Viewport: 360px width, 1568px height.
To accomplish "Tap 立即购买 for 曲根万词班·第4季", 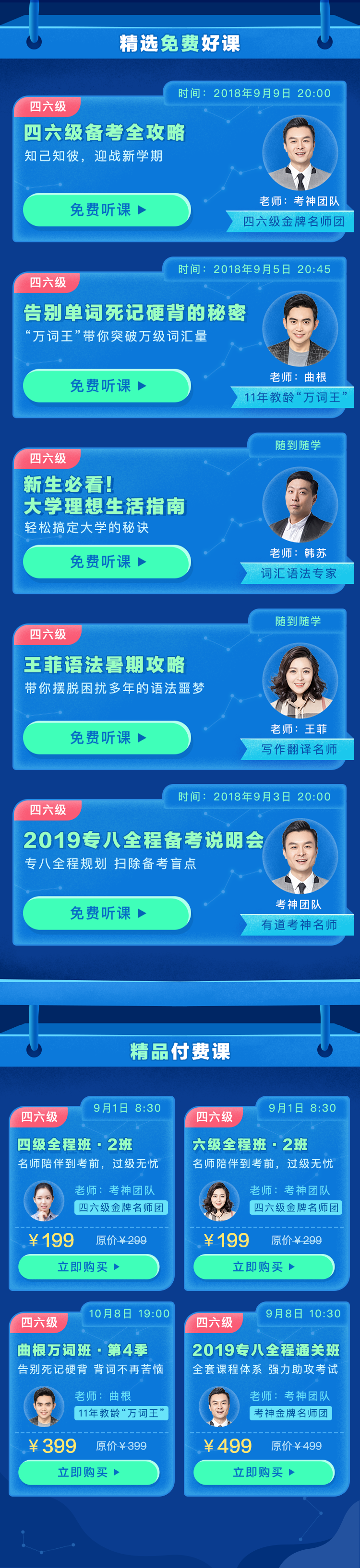I will [x=89, y=1473].
